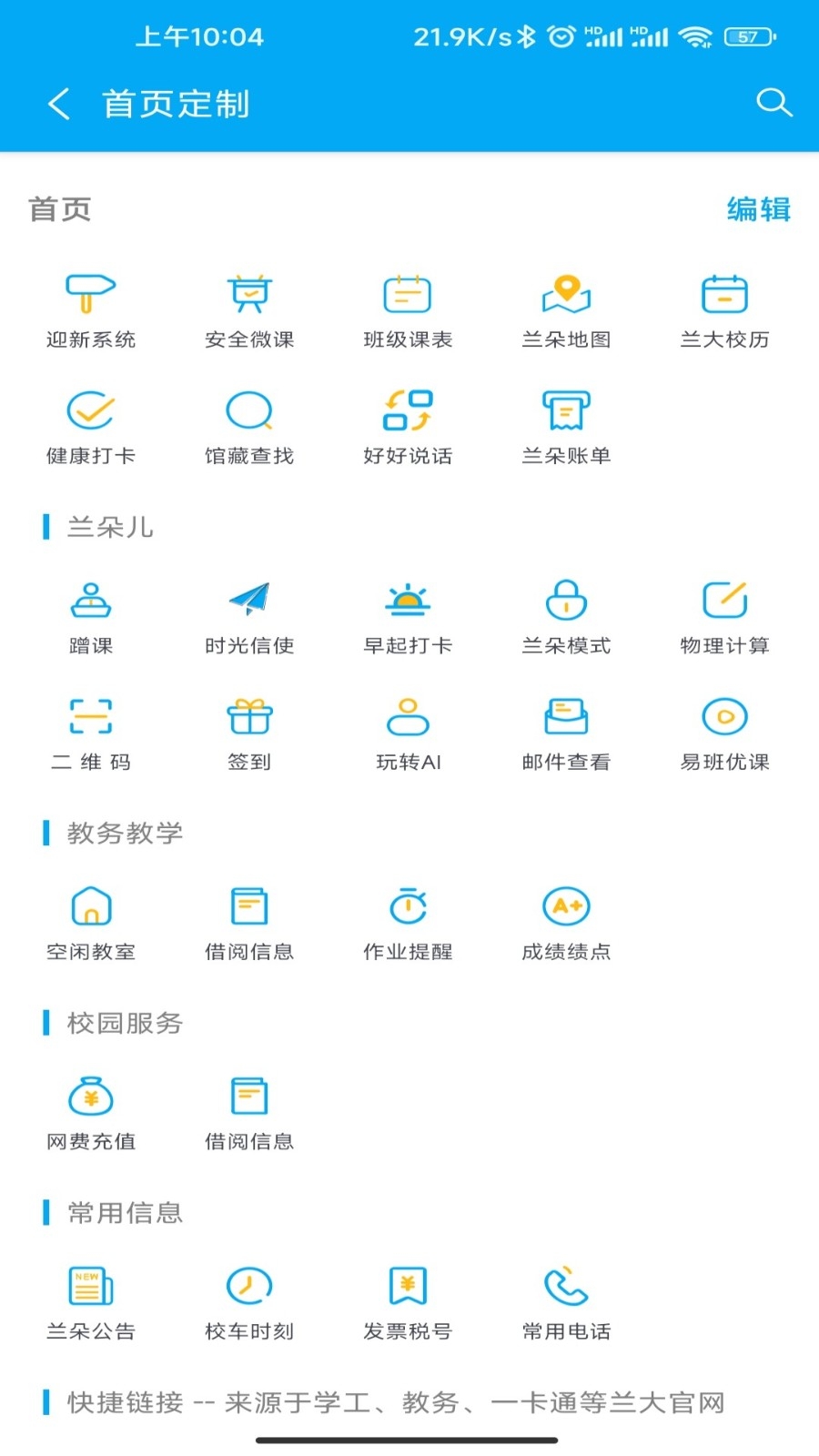Open 网费充值 network fee recharge
This screenshot has width=819, height=1456.
[90, 1110]
